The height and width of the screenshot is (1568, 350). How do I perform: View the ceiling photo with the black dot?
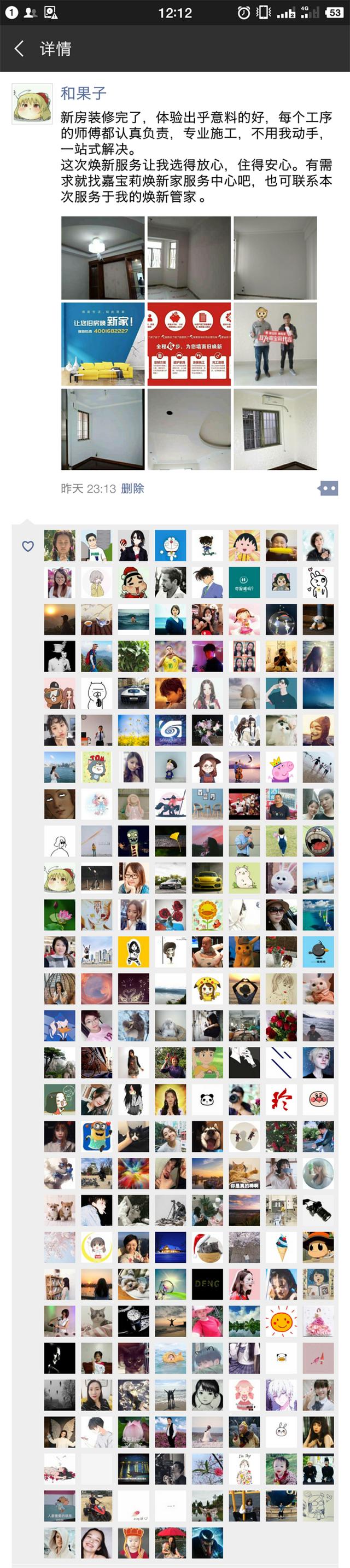pos(189,430)
